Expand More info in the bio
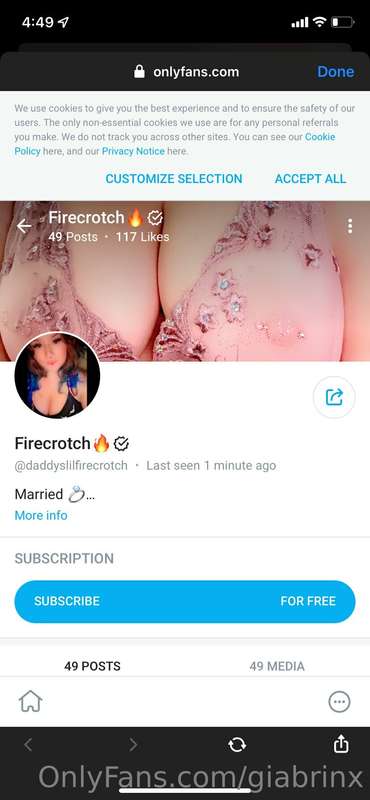 point(41,515)
